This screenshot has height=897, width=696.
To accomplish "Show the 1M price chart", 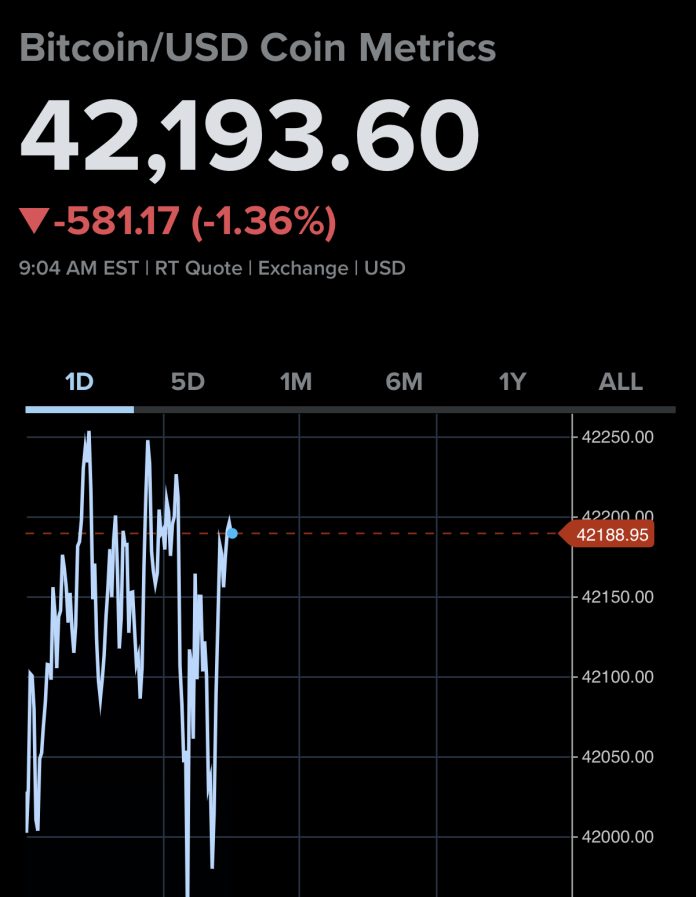I will (296, 382).
